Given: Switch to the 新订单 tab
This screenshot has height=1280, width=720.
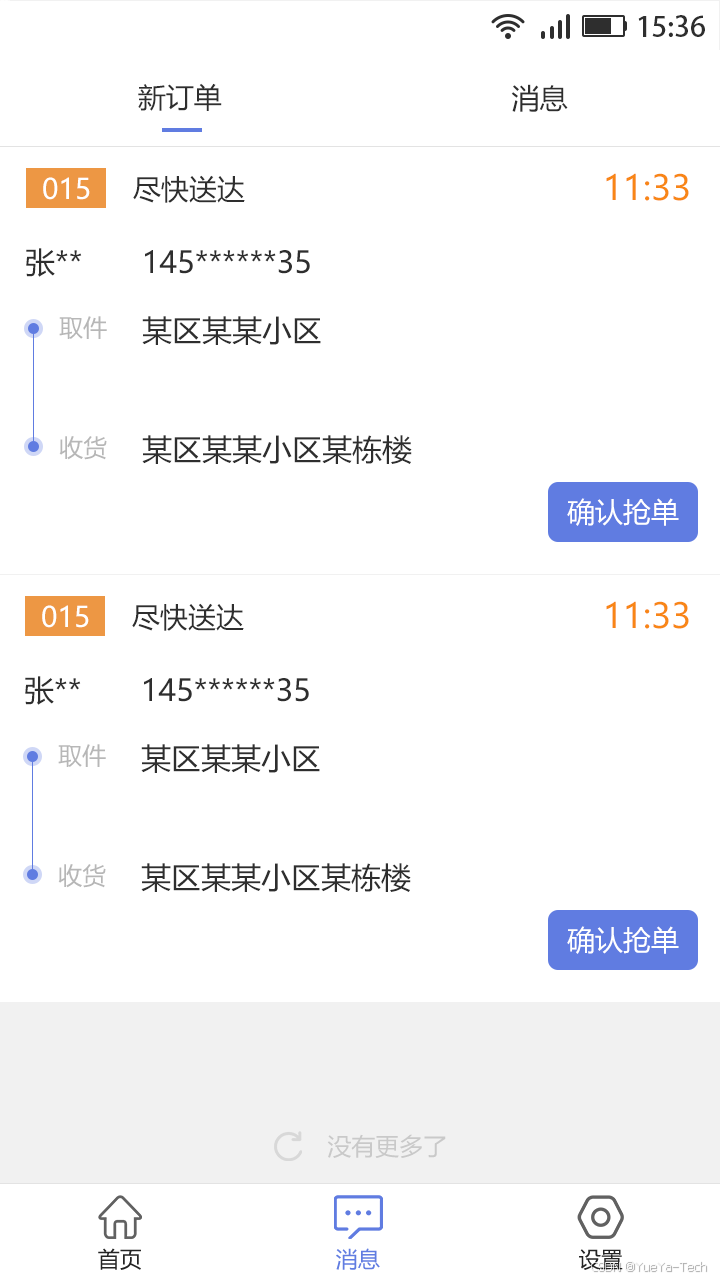Looking at the screenshot, I should click(180, 99).
